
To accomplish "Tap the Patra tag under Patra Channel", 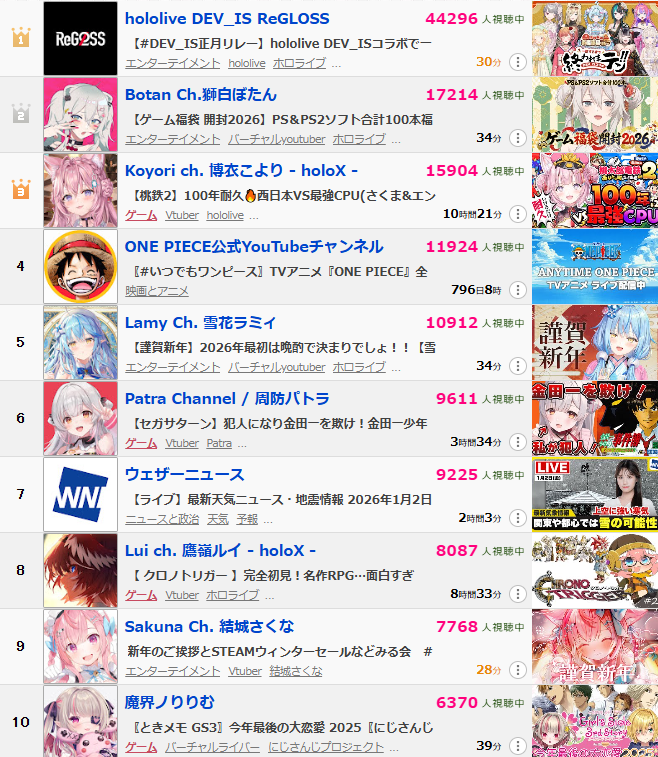I will tap(219, 443).
